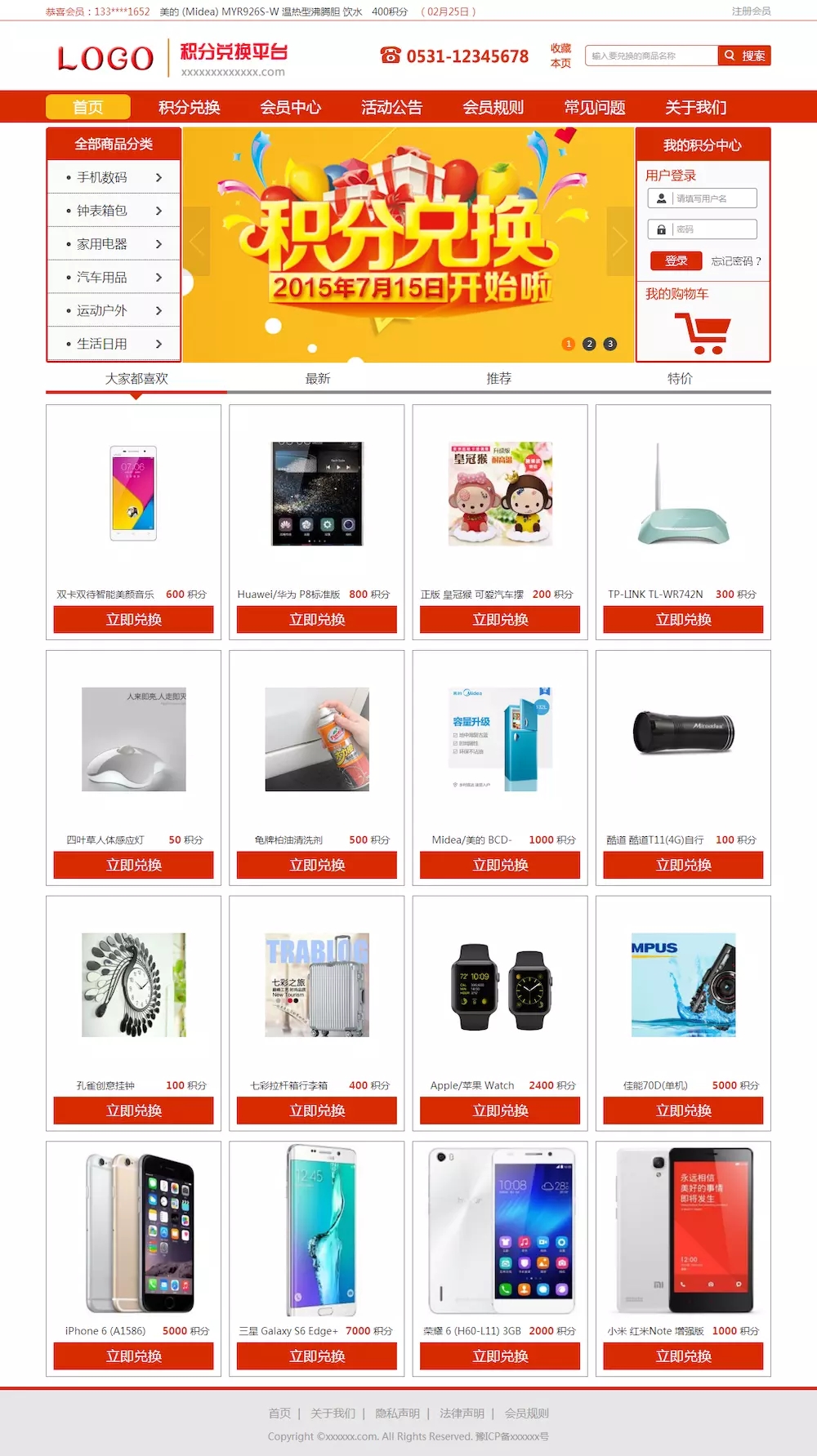
Task: Expand the 家用电器 category
Action: tap(114, 244)
